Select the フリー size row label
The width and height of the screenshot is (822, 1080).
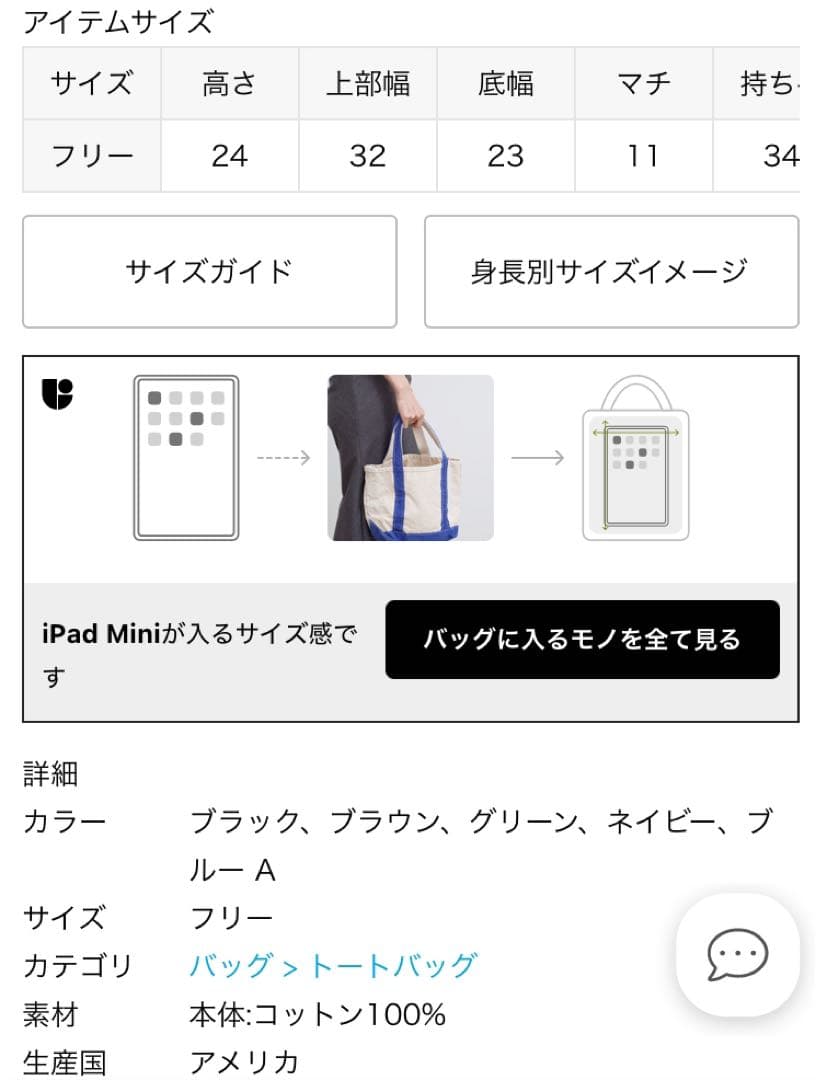[90, 157]
